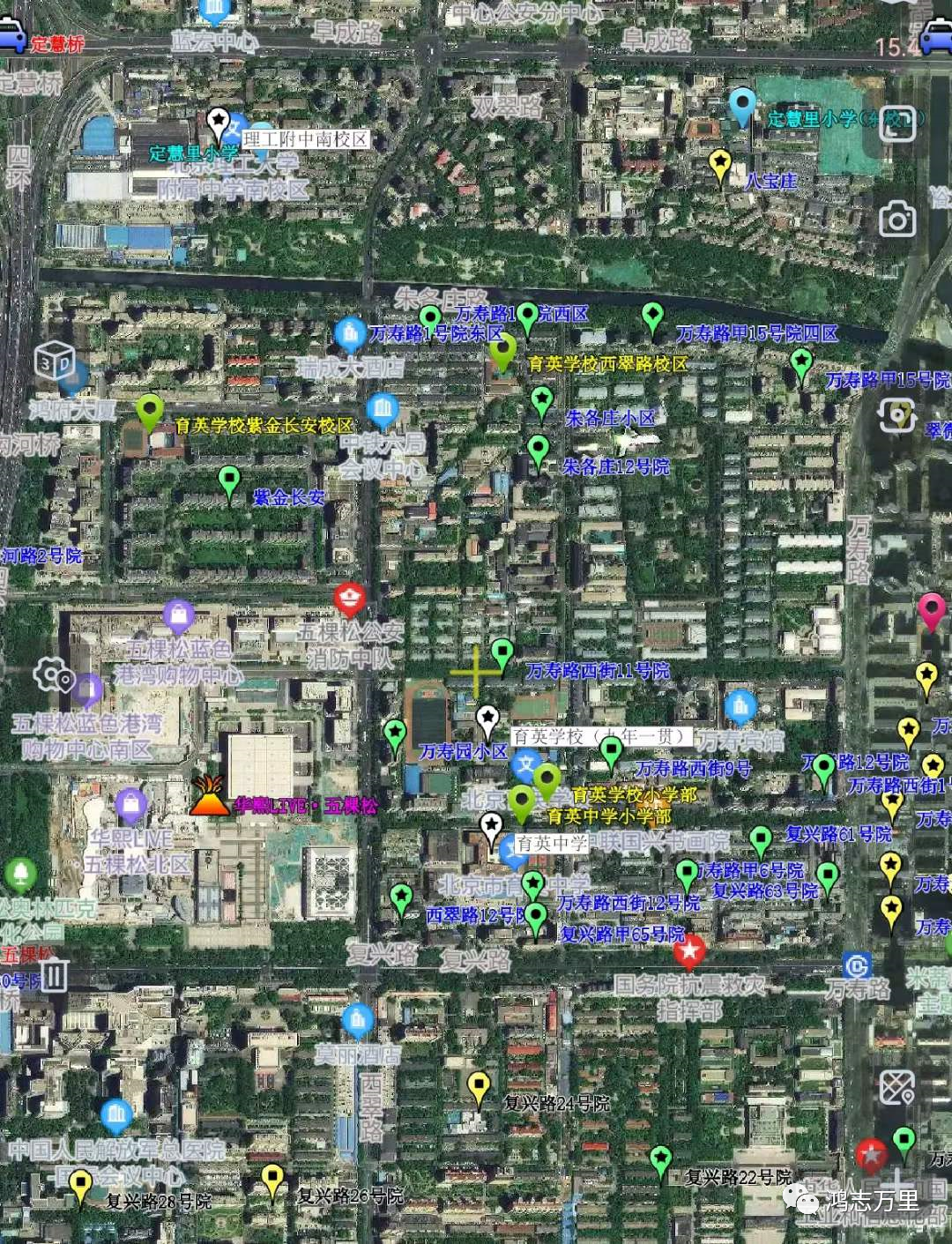Toggle the 3D map view
952x1244 pixels.
[x=55, y=361]
